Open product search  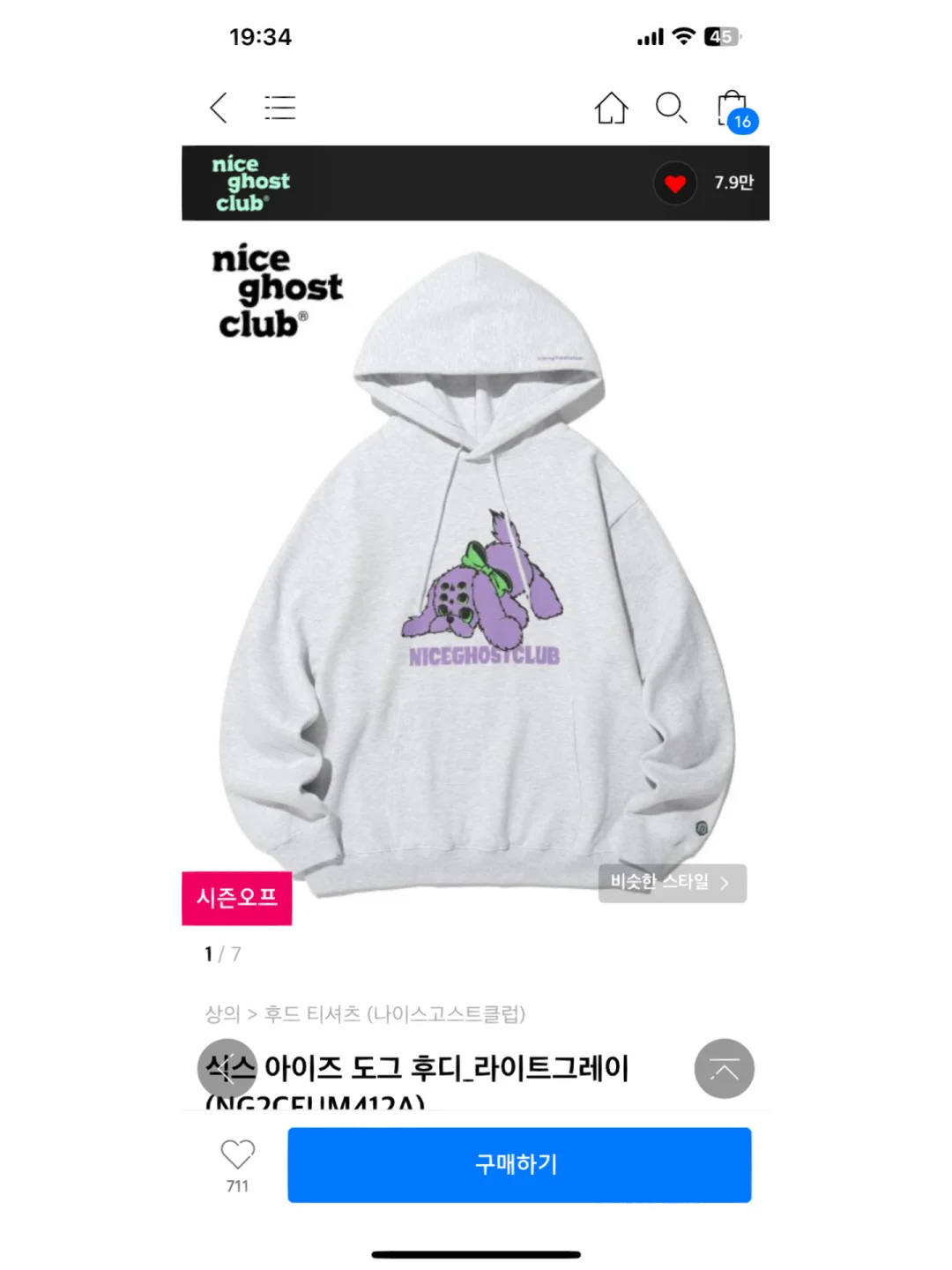pyautogui.click(x=671, y=108)
